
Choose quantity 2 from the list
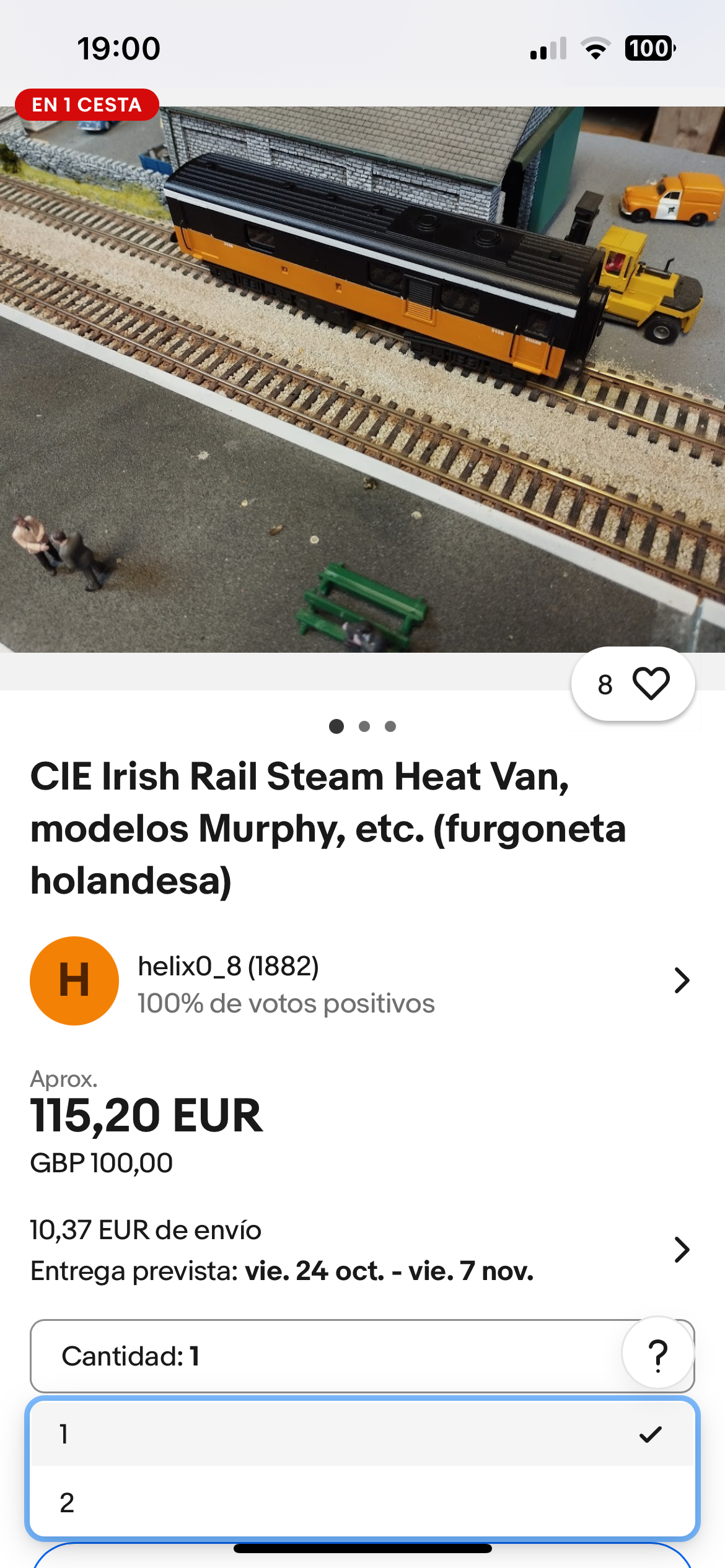point(361,1502)
